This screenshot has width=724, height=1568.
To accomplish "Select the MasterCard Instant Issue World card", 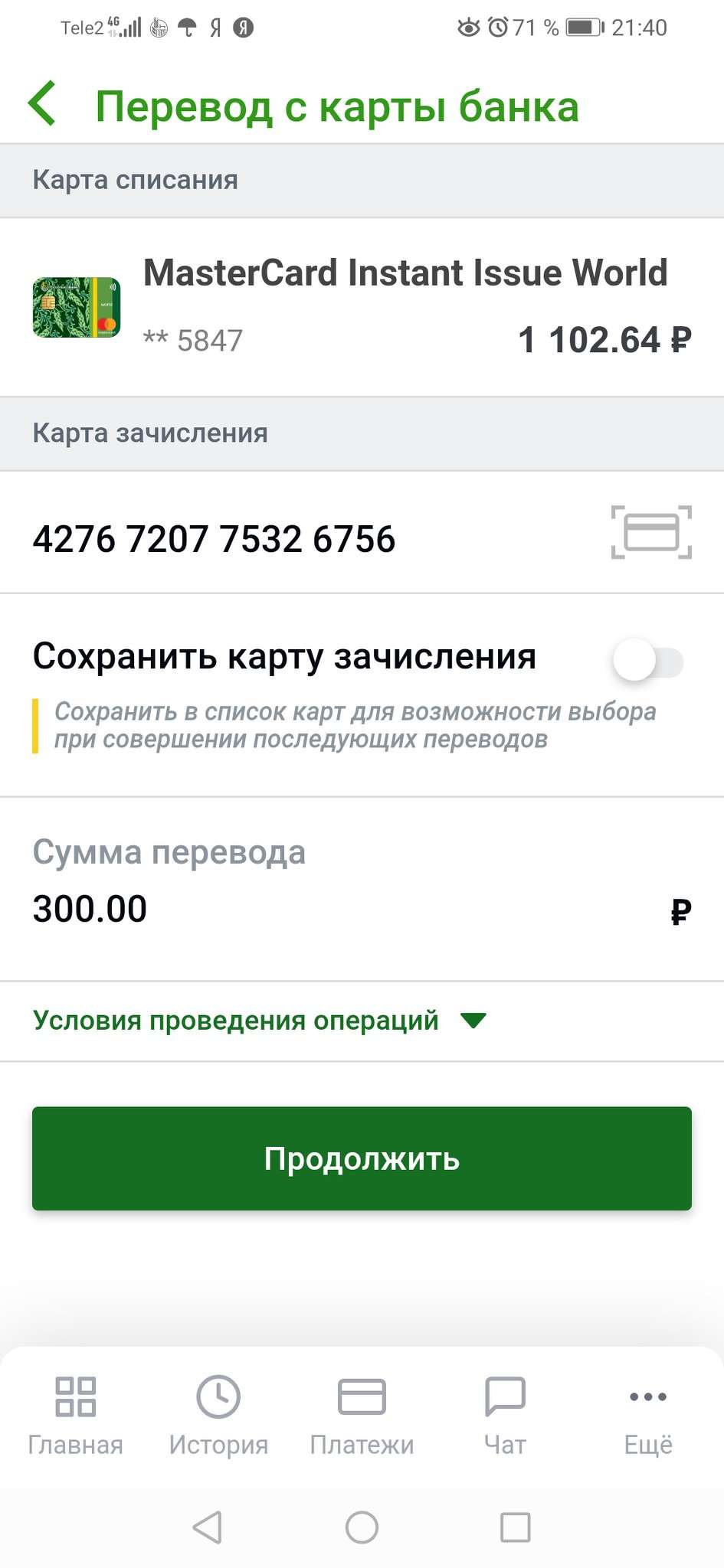I will [x=362, y=307].
